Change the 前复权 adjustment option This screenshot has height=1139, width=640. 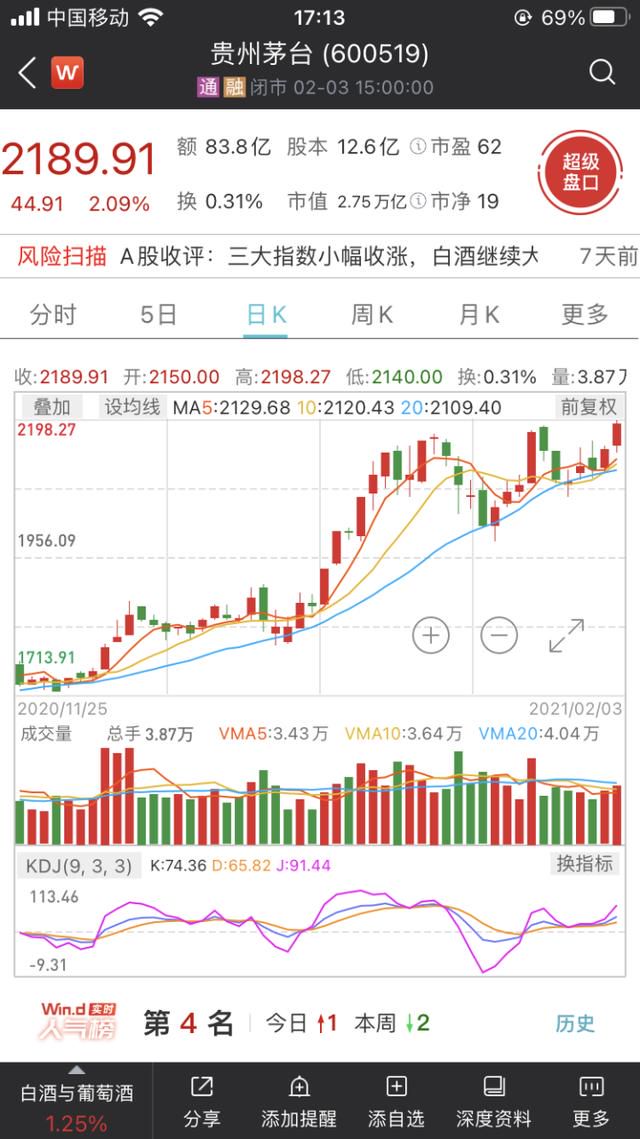(588, 407)
